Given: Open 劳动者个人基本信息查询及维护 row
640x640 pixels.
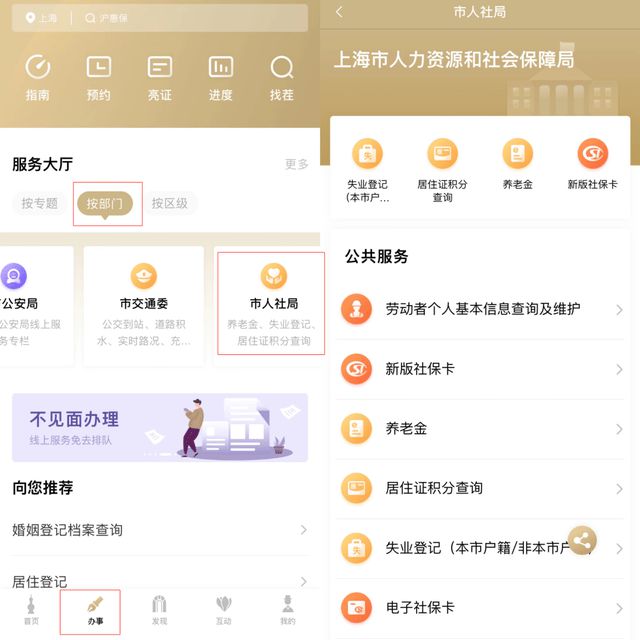Looking at the screenshot, I should [480, 309].
